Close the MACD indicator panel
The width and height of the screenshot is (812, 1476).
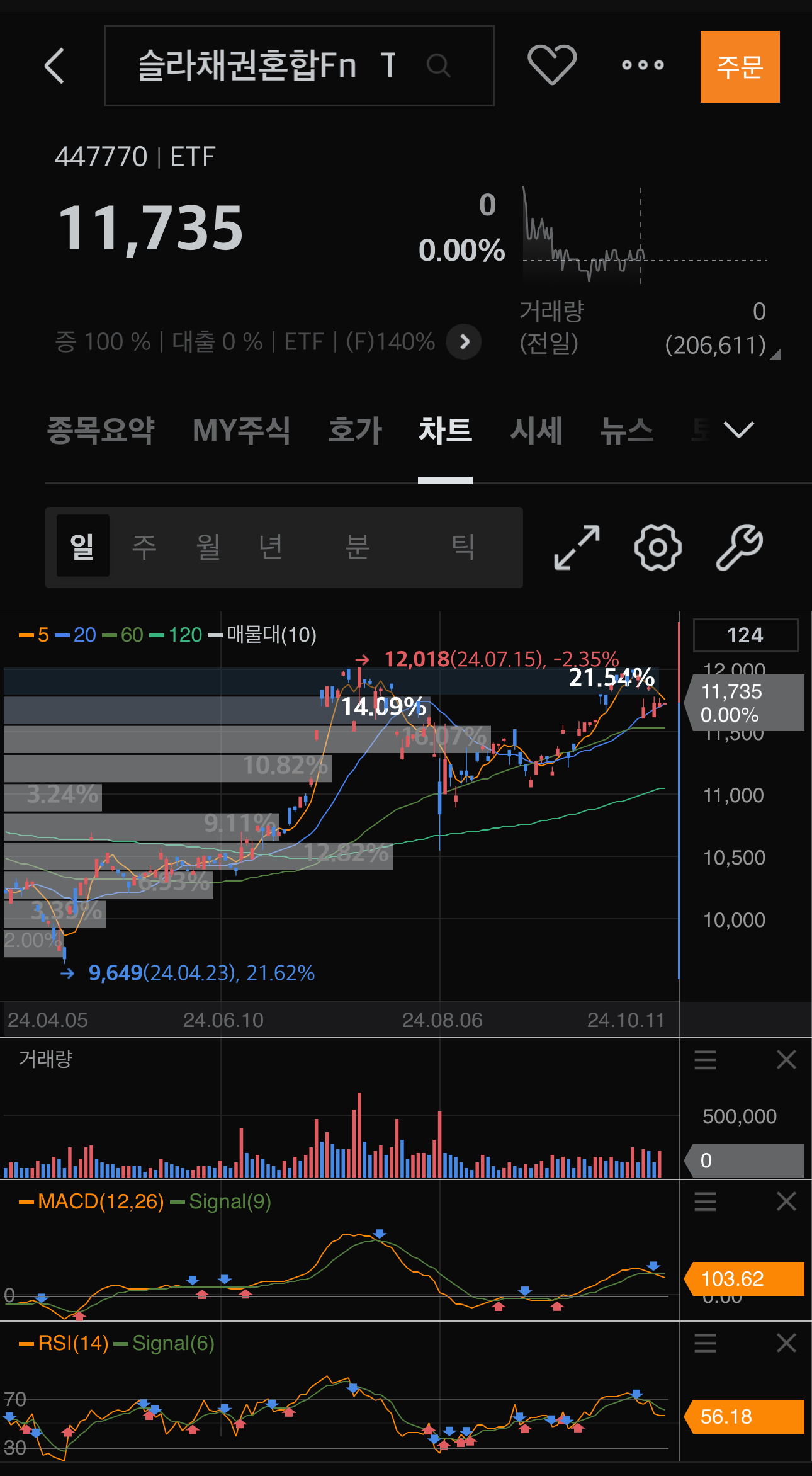tap(786, 1201)
